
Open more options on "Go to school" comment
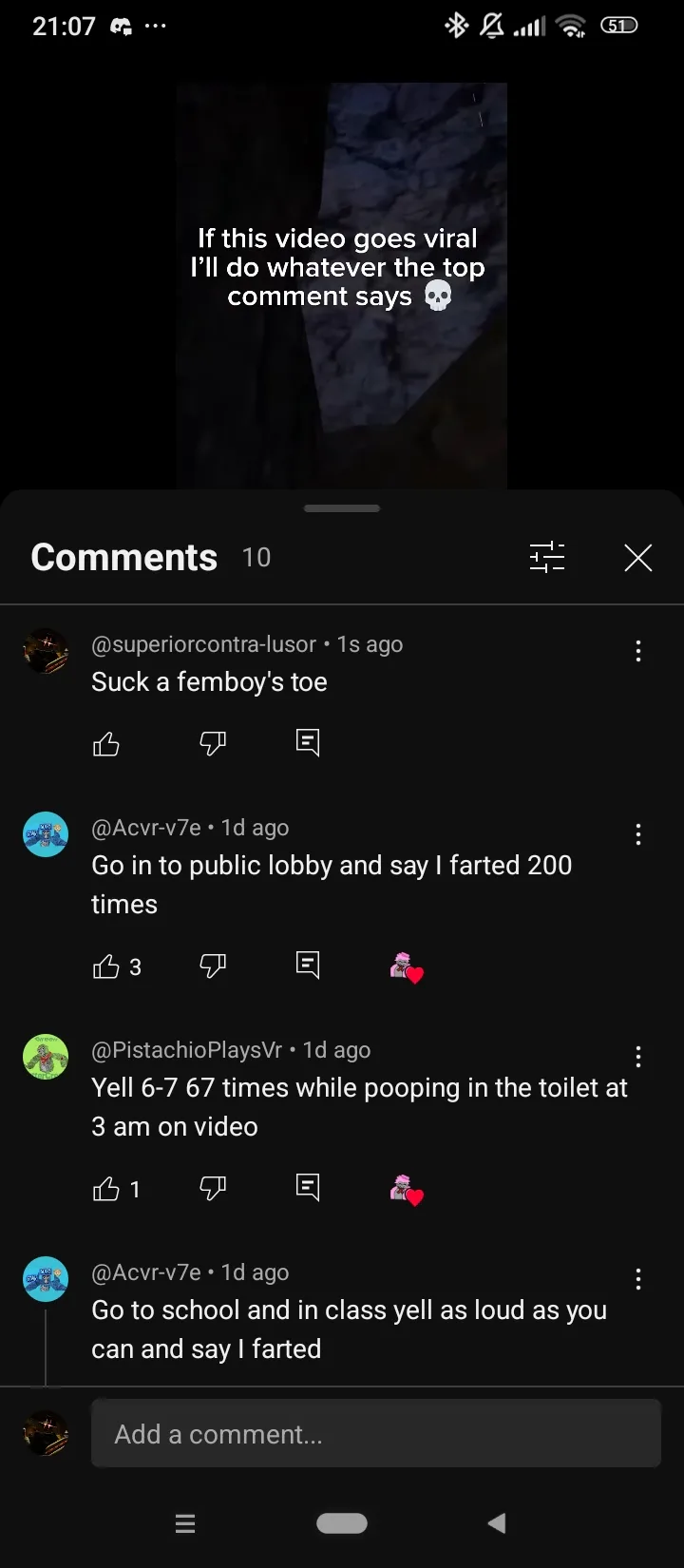coord(638,1279)
